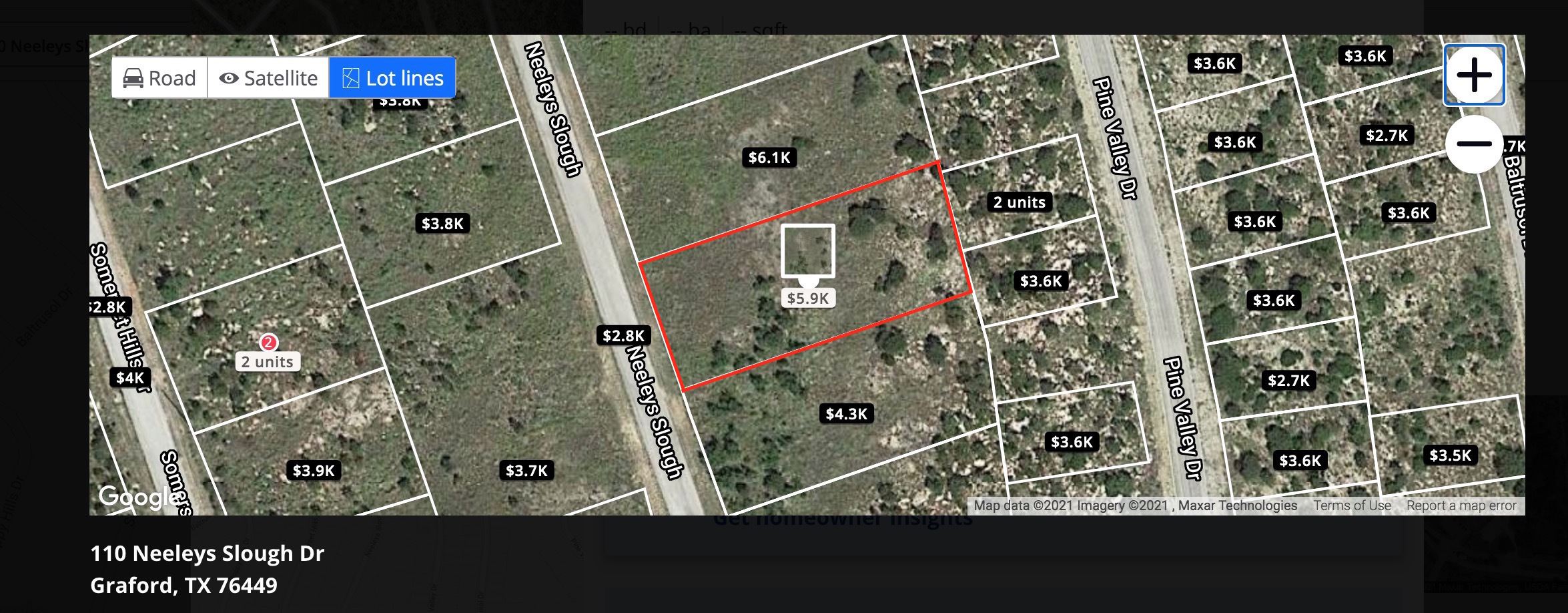Image resolution: width=1568 pixels, height=613 pixels.
Task: Open the white 2 units marker with red badge
Action: (x=268, y=361)
